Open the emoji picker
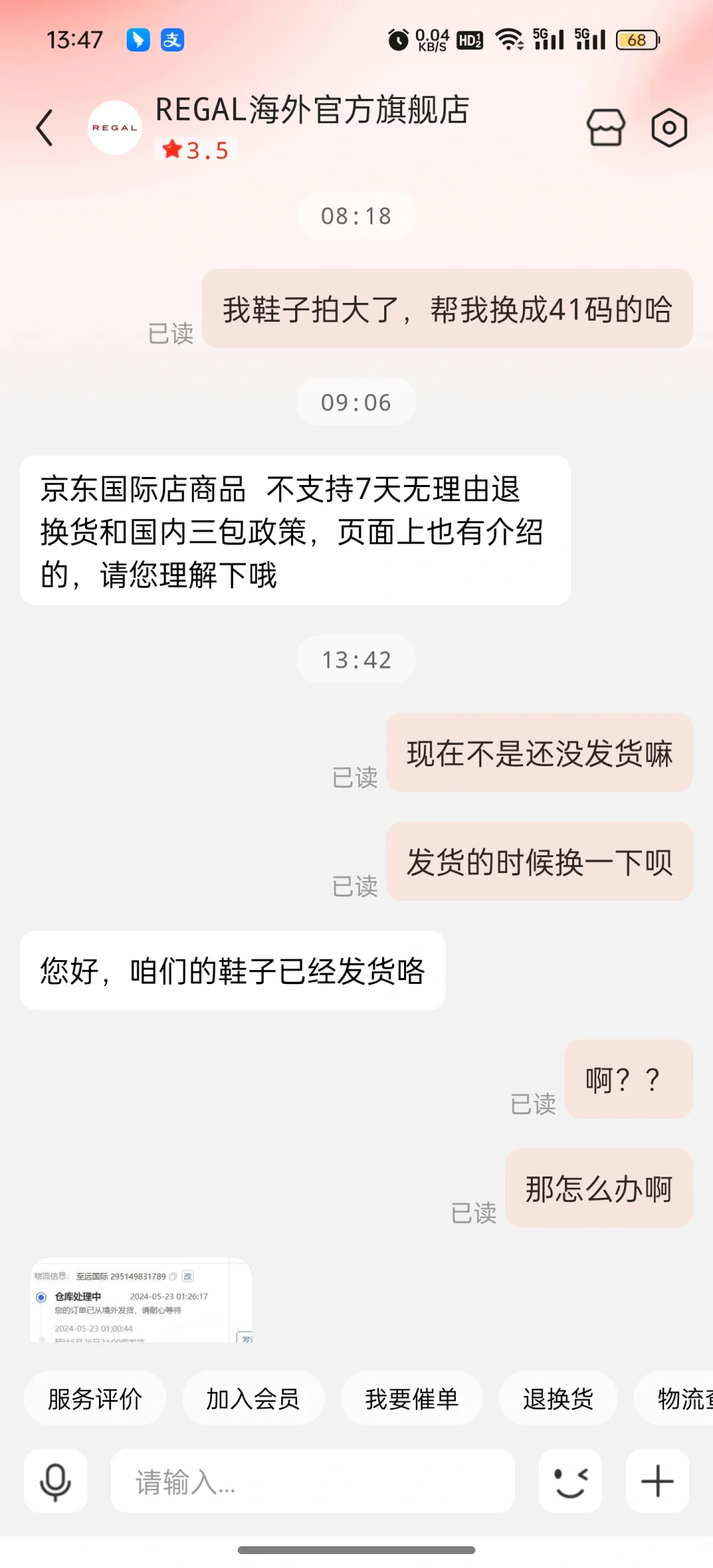713x1568 pixels. click(570, 1481)
